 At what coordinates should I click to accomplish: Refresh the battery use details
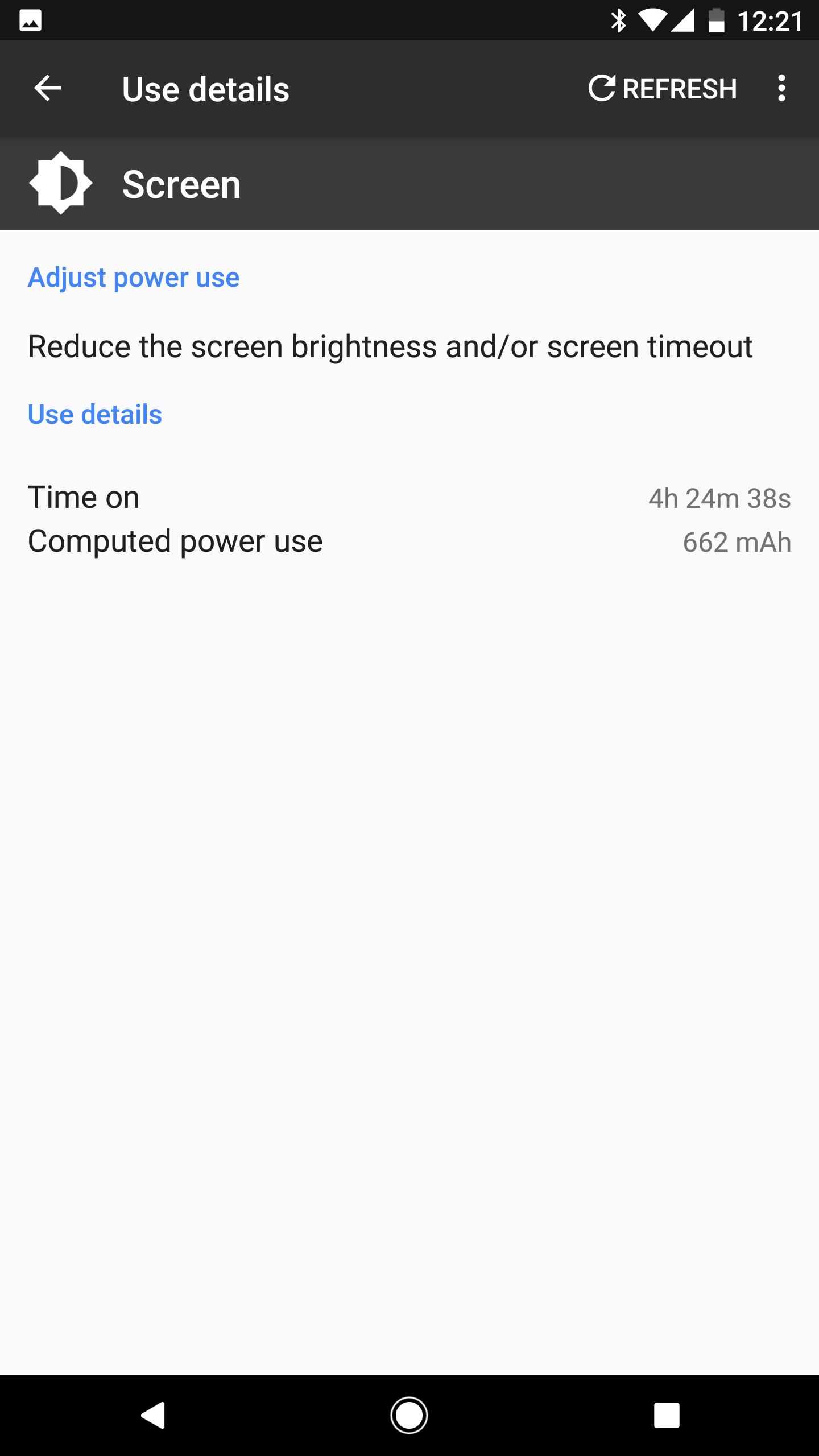(663, 89)
